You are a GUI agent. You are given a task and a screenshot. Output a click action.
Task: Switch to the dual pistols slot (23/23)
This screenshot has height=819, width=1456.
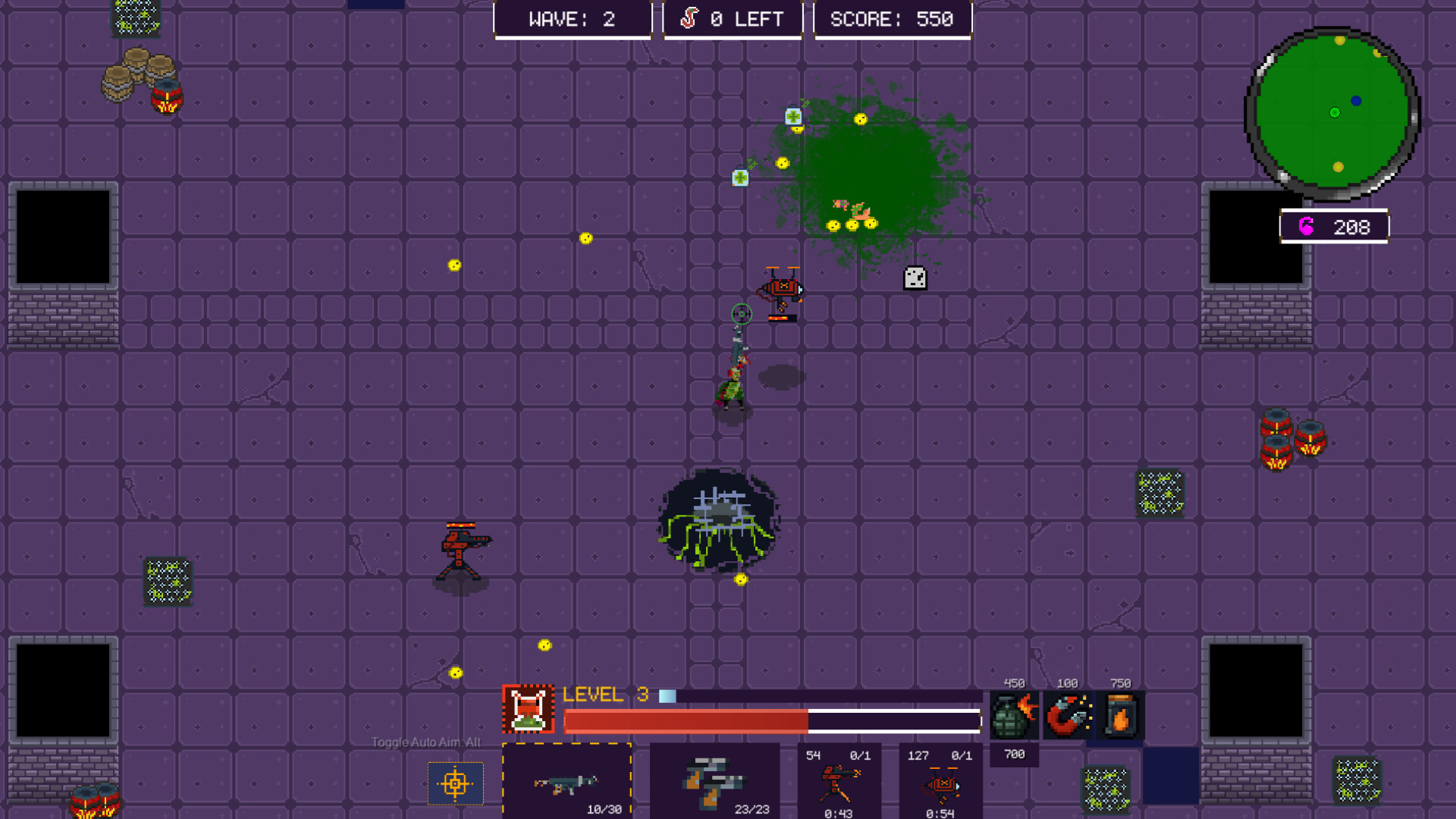point(714,781)
